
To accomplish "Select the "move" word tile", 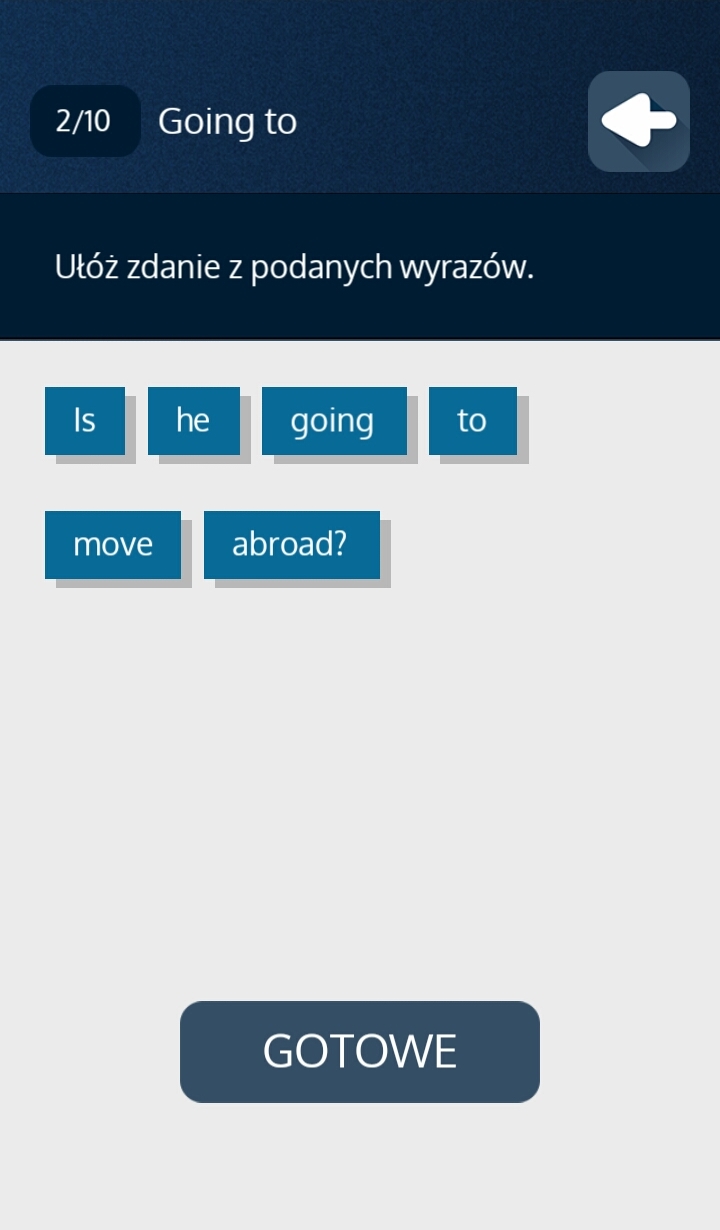I will point(113,545).
